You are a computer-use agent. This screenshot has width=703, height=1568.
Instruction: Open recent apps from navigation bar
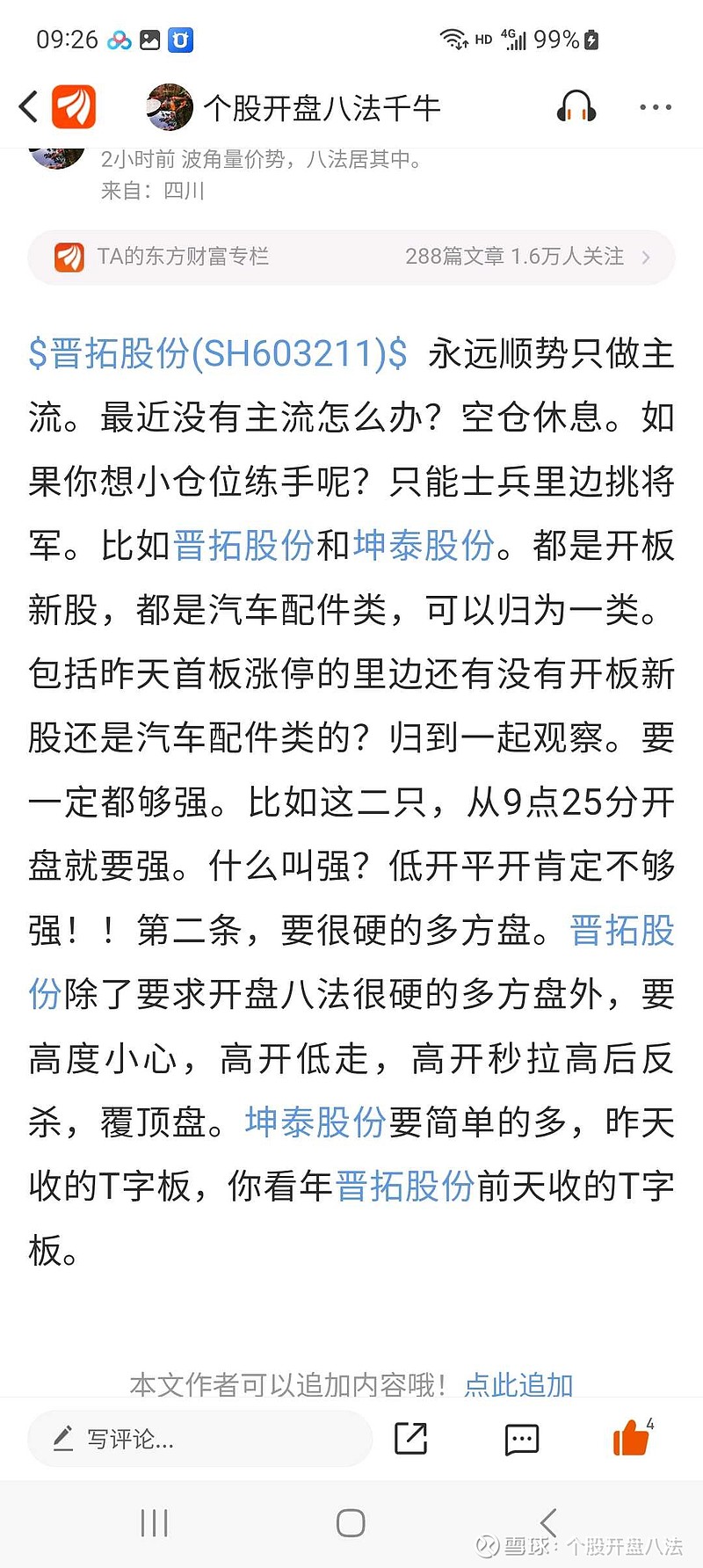155,1523
